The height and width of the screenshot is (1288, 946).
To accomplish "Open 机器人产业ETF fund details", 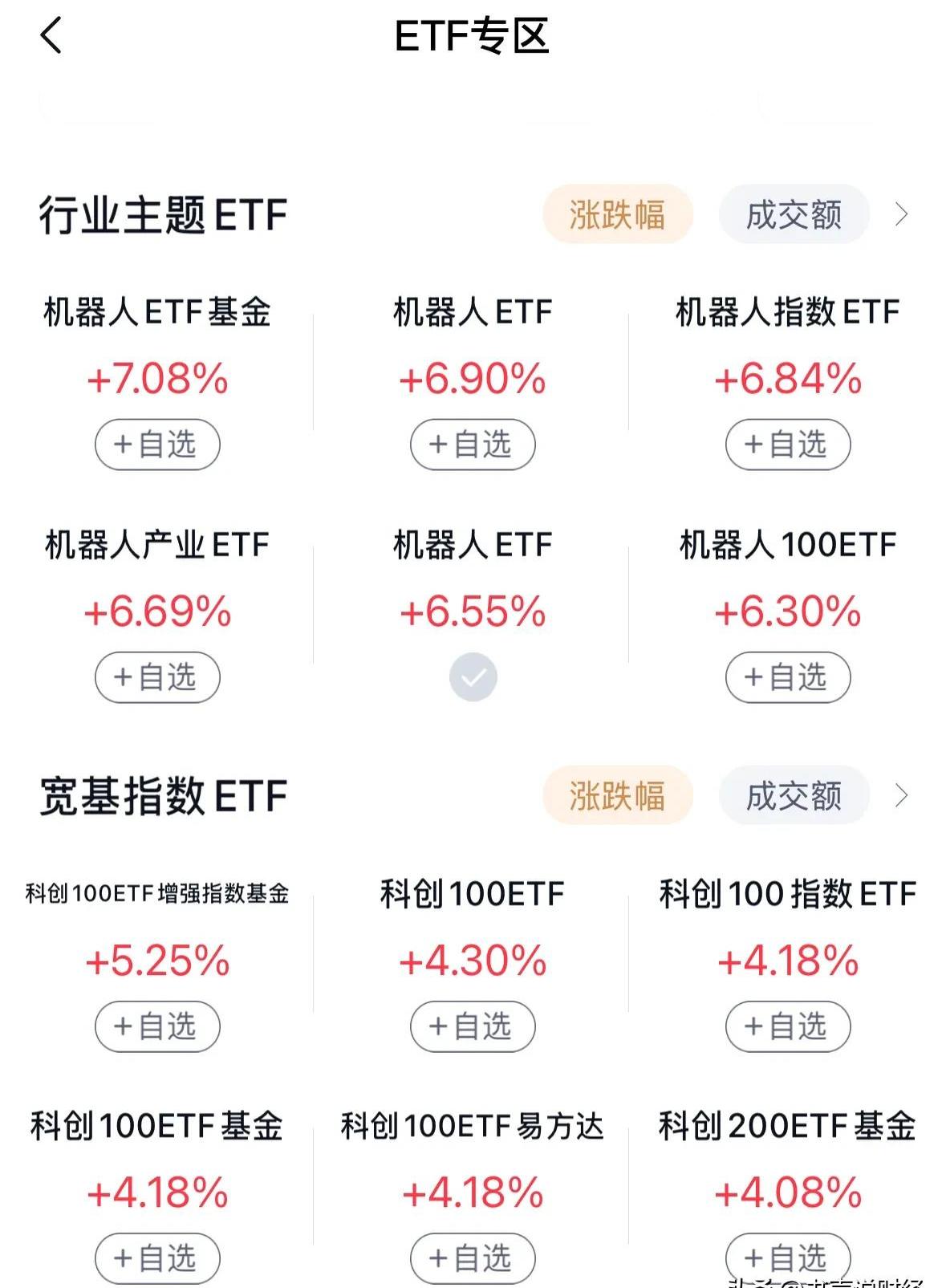I will pos(156,545).
